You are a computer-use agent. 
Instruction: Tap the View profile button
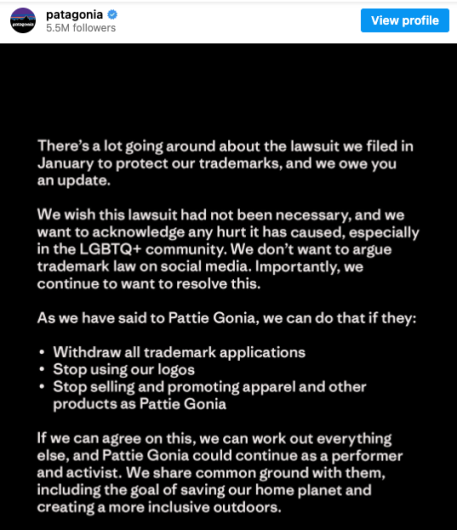coord(405,21)
